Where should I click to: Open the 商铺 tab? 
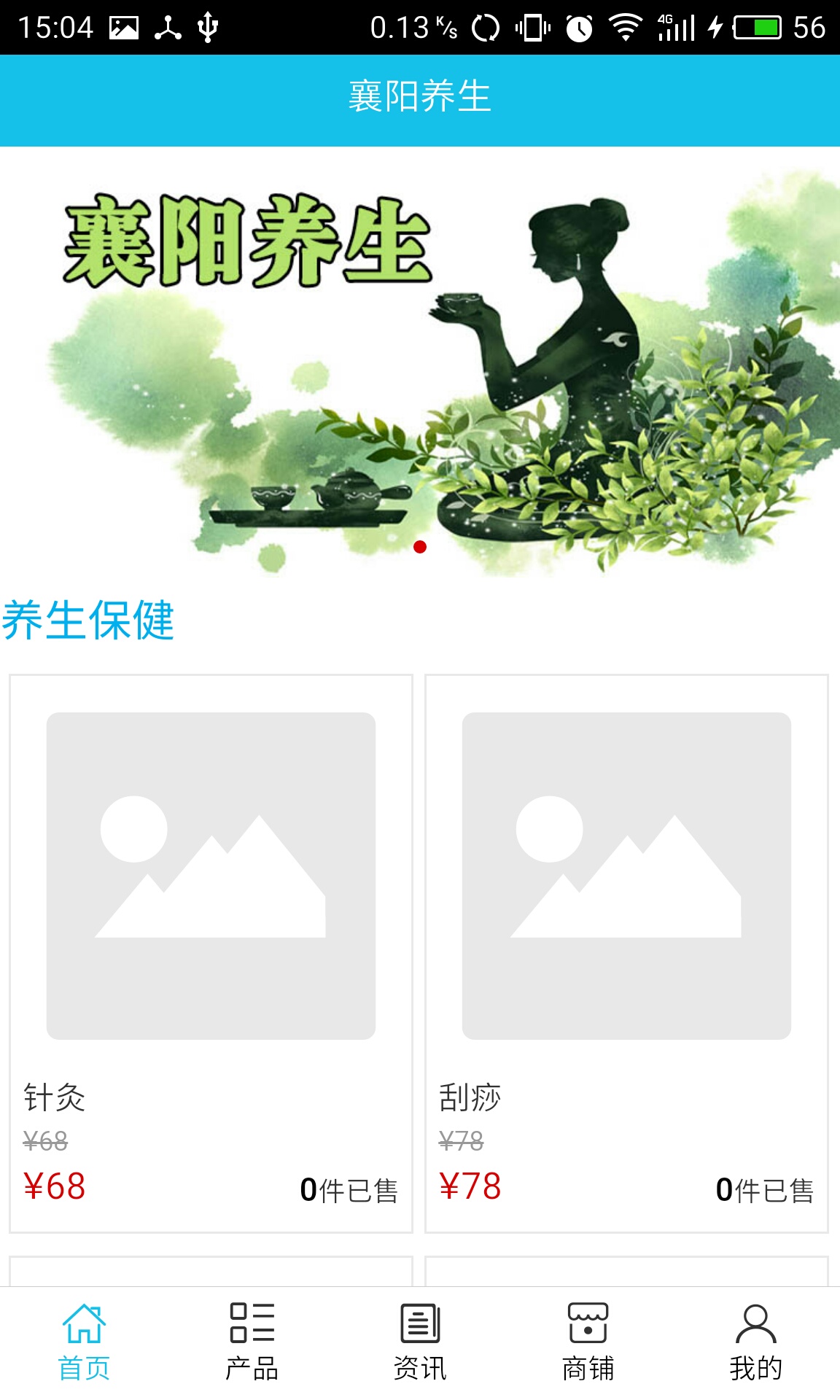pos(588,1343)
